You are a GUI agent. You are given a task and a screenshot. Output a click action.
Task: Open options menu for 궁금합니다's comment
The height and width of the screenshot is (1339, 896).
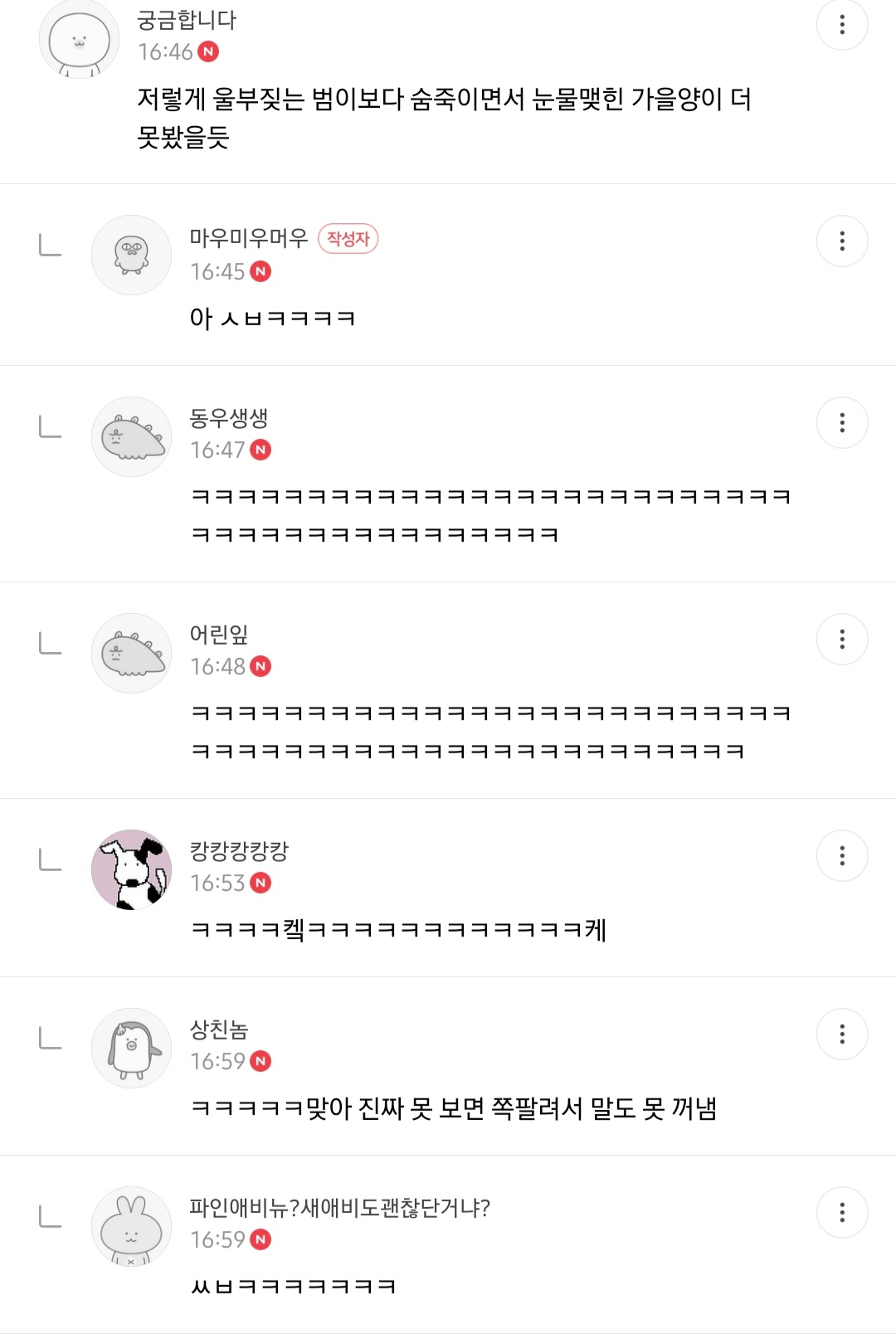(843, 27)
